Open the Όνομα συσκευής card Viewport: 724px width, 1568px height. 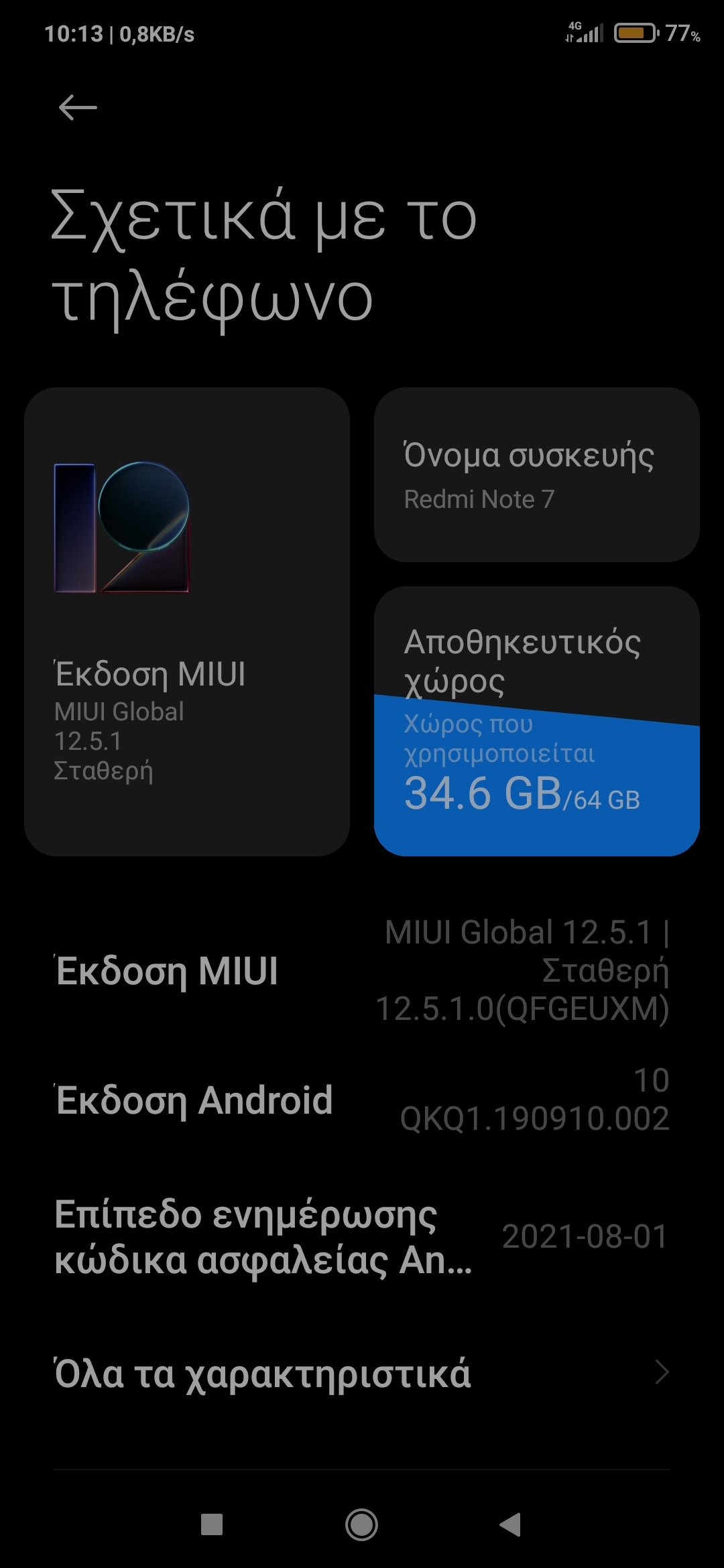pos(536,474)
